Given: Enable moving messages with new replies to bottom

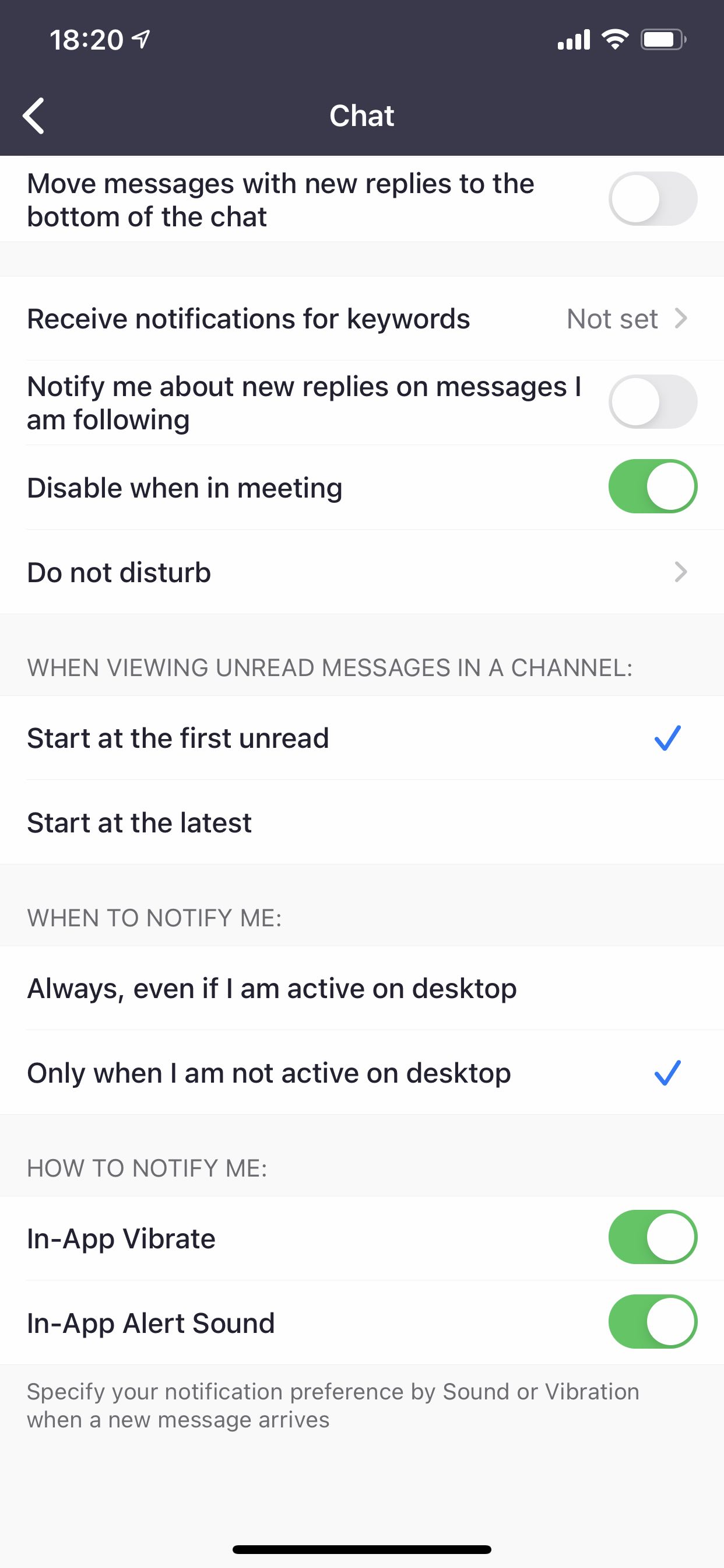Looking at the screenshot, I should click(652, 199).
